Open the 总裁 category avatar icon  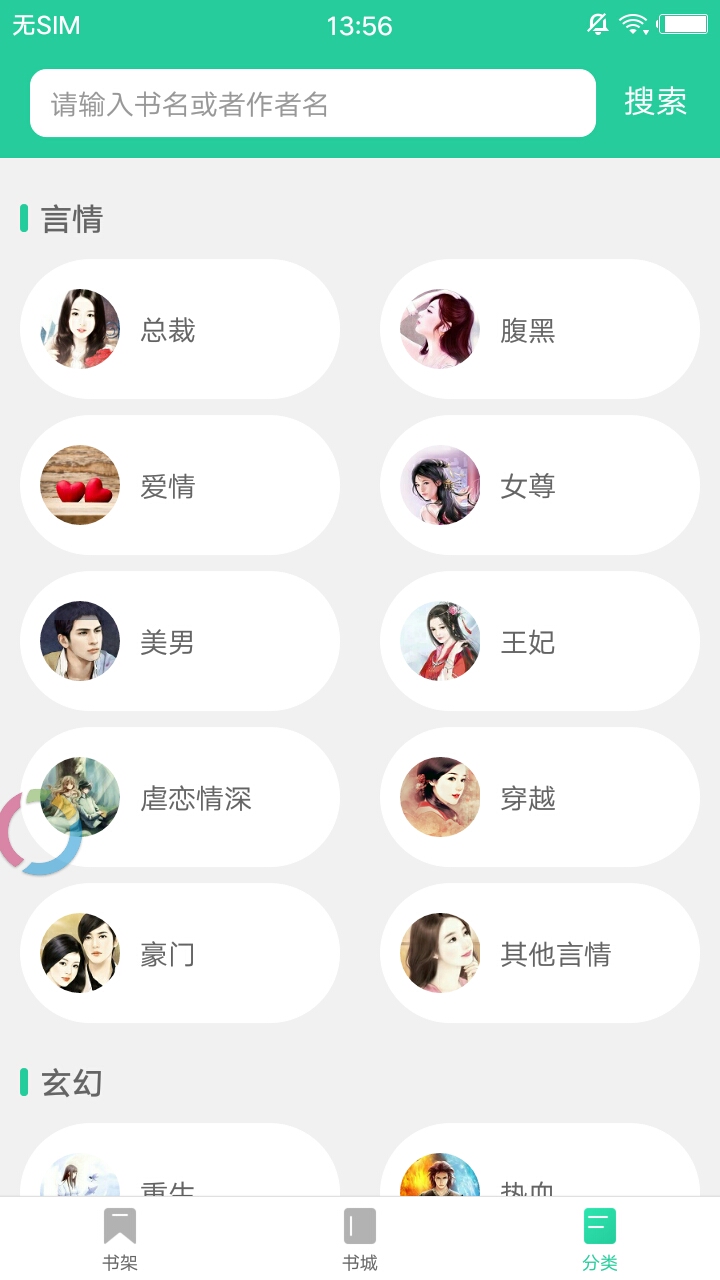tap(79, 328)
